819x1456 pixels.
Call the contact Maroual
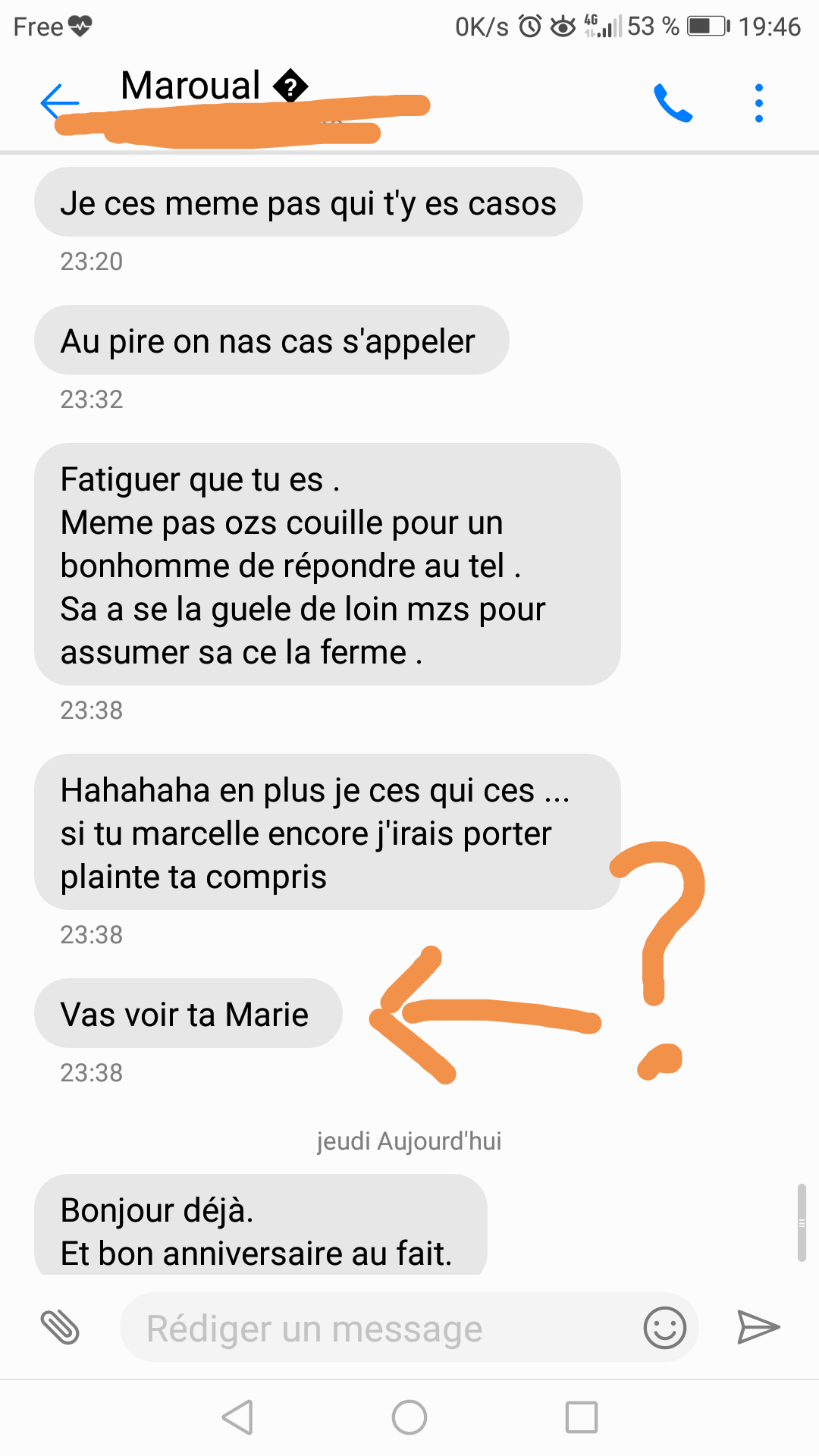coord(673,103)
